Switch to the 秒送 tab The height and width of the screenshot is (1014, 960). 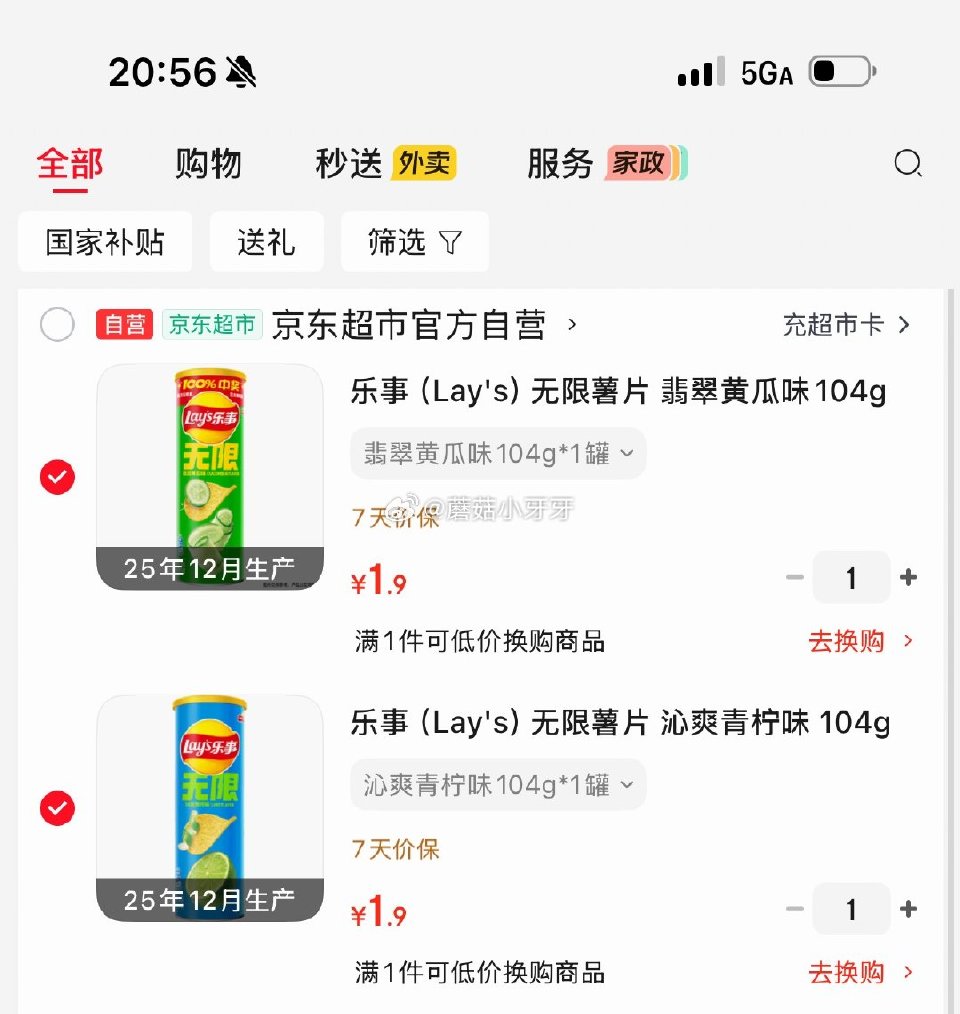tap(350, 163)
